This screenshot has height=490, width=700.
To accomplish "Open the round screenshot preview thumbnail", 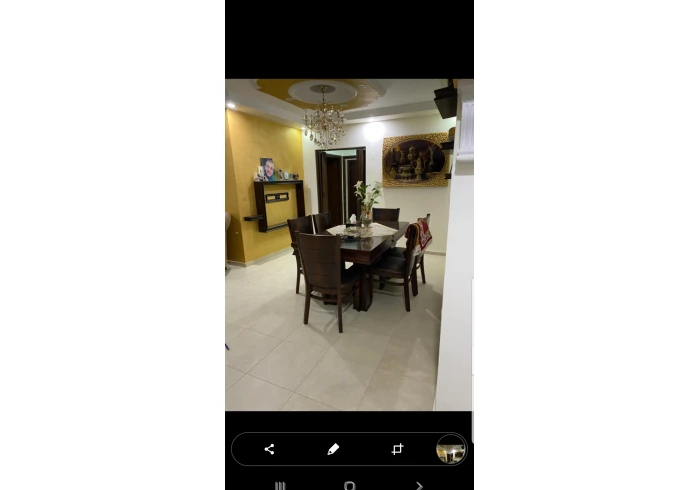I will (x=451, y=450).
